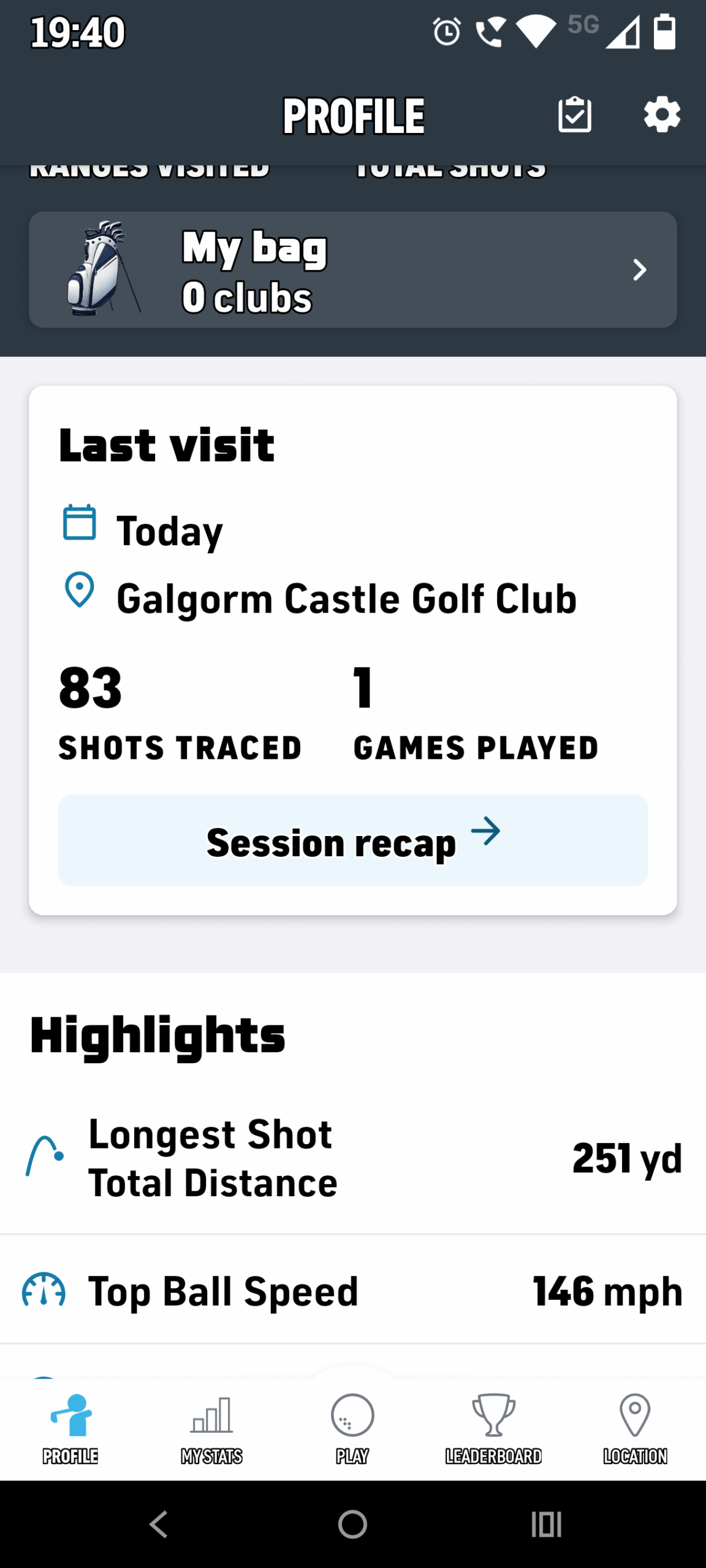Select the Profile tab
The width and height of the screenshot is (706, 1568).
pos(70,1429)
